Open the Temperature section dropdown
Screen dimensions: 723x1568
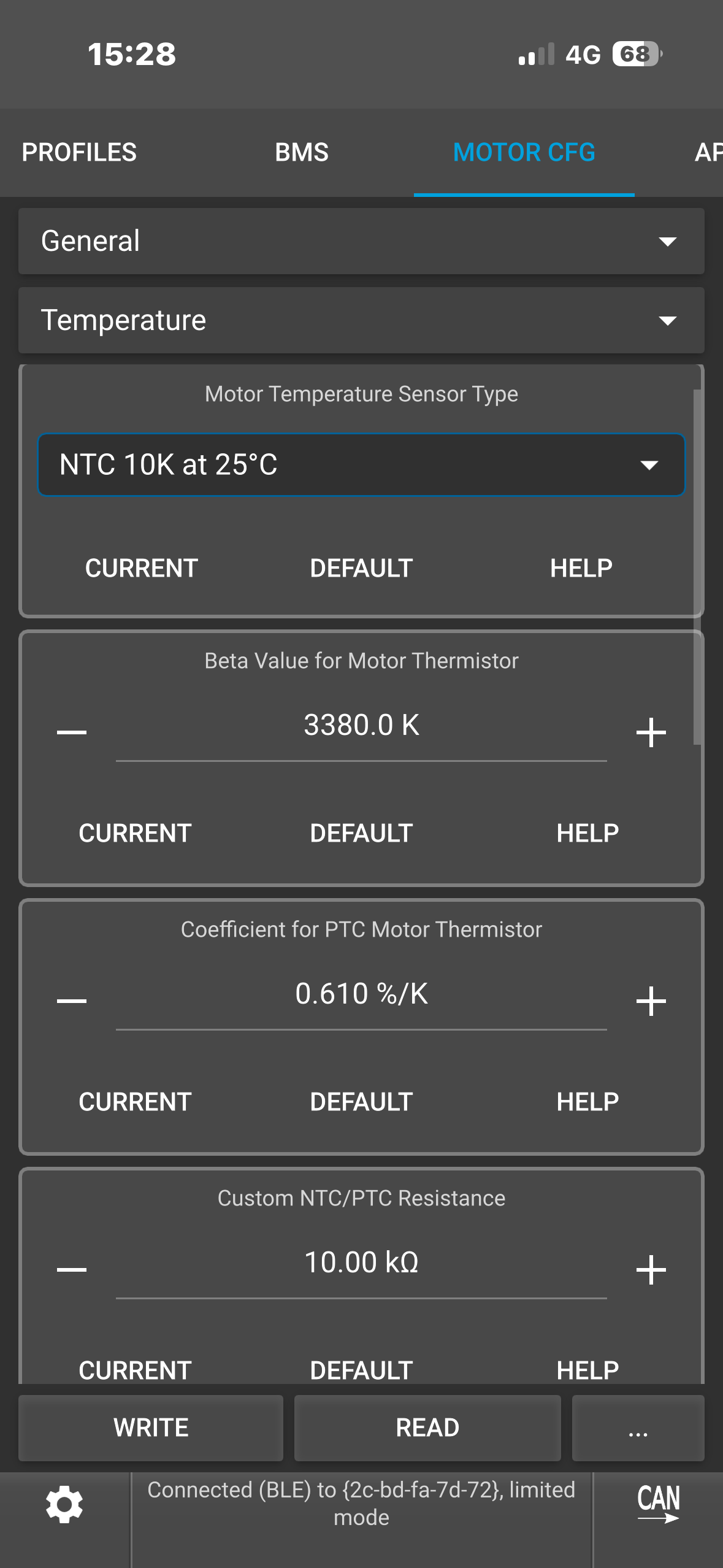pos(361,320)
